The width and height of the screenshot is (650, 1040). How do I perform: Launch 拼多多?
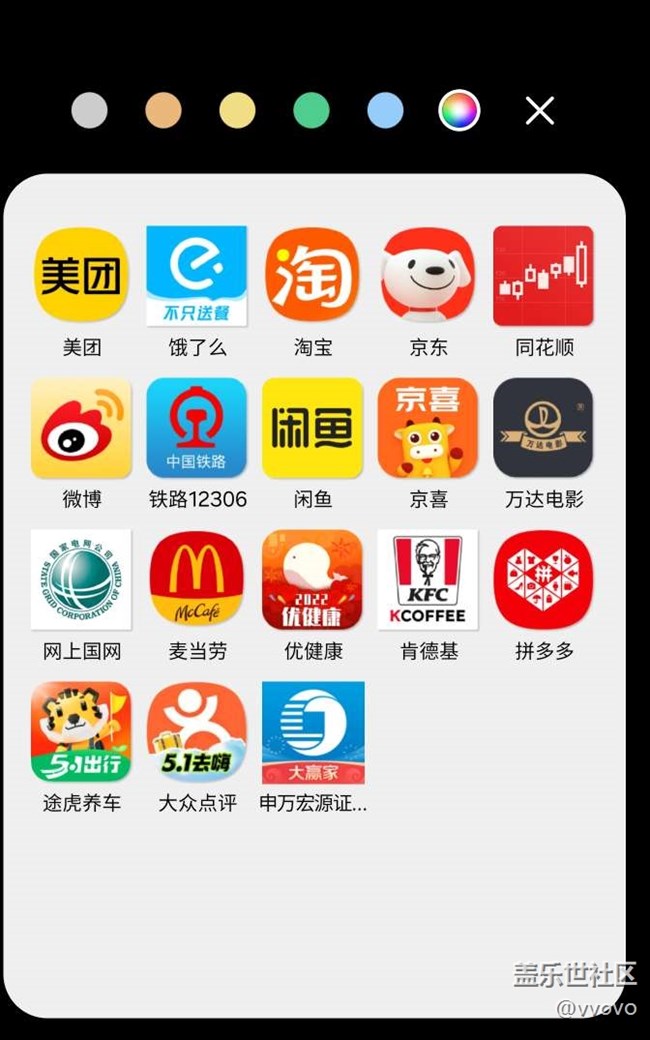pyautogui.click(x=544, y=579)
